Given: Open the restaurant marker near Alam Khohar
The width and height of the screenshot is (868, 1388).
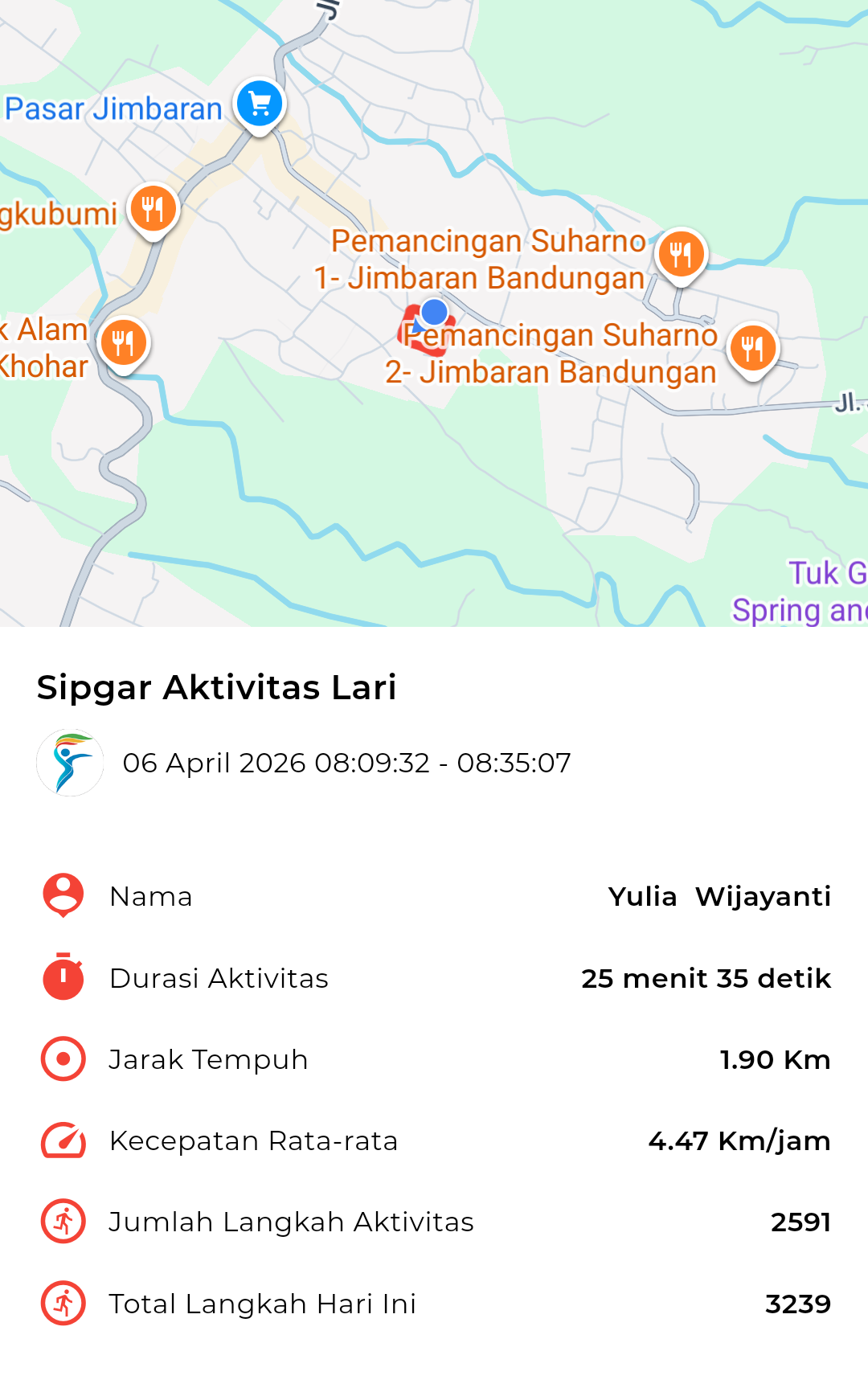Looking at the screenshot, I should (x=124, y=343).
